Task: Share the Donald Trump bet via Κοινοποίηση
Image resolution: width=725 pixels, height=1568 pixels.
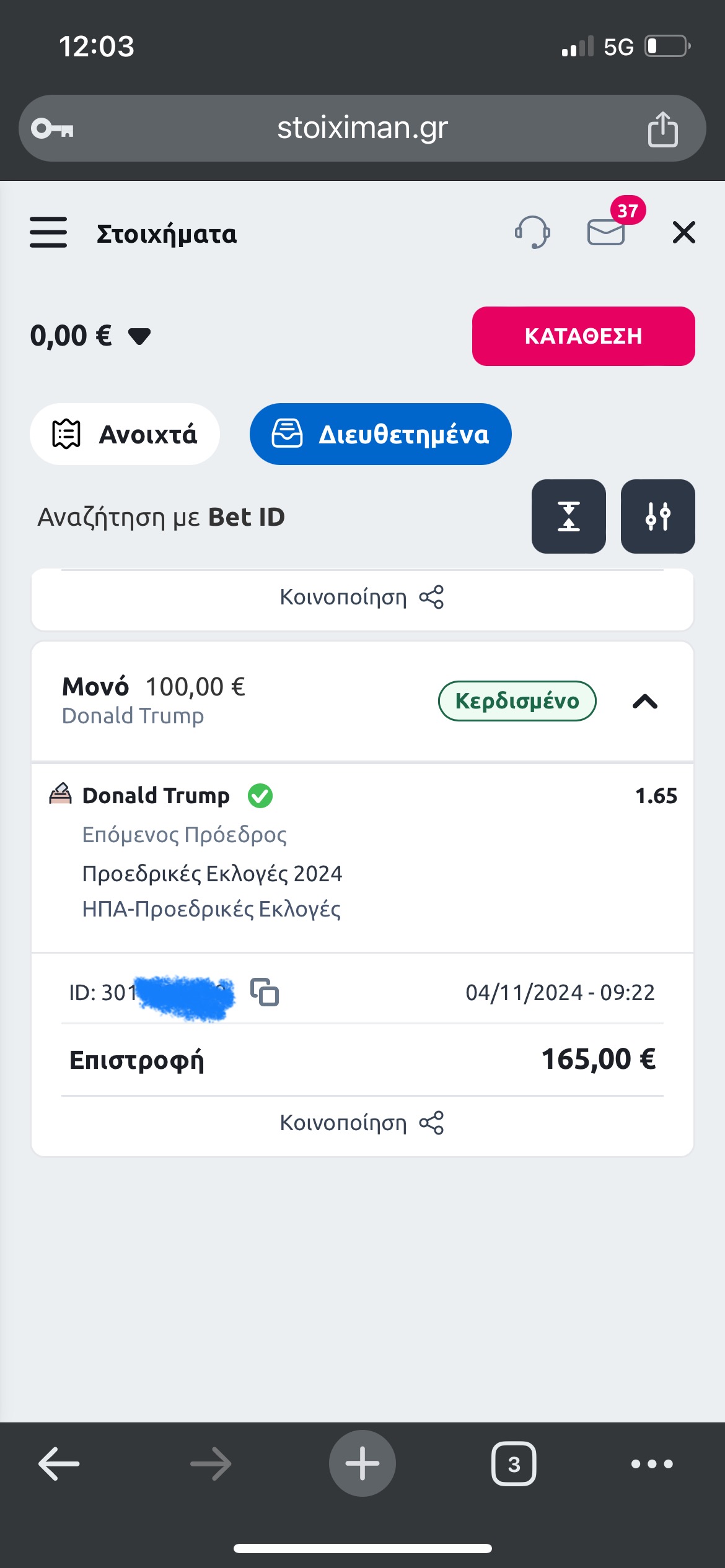Action: tap(362, 1123)
